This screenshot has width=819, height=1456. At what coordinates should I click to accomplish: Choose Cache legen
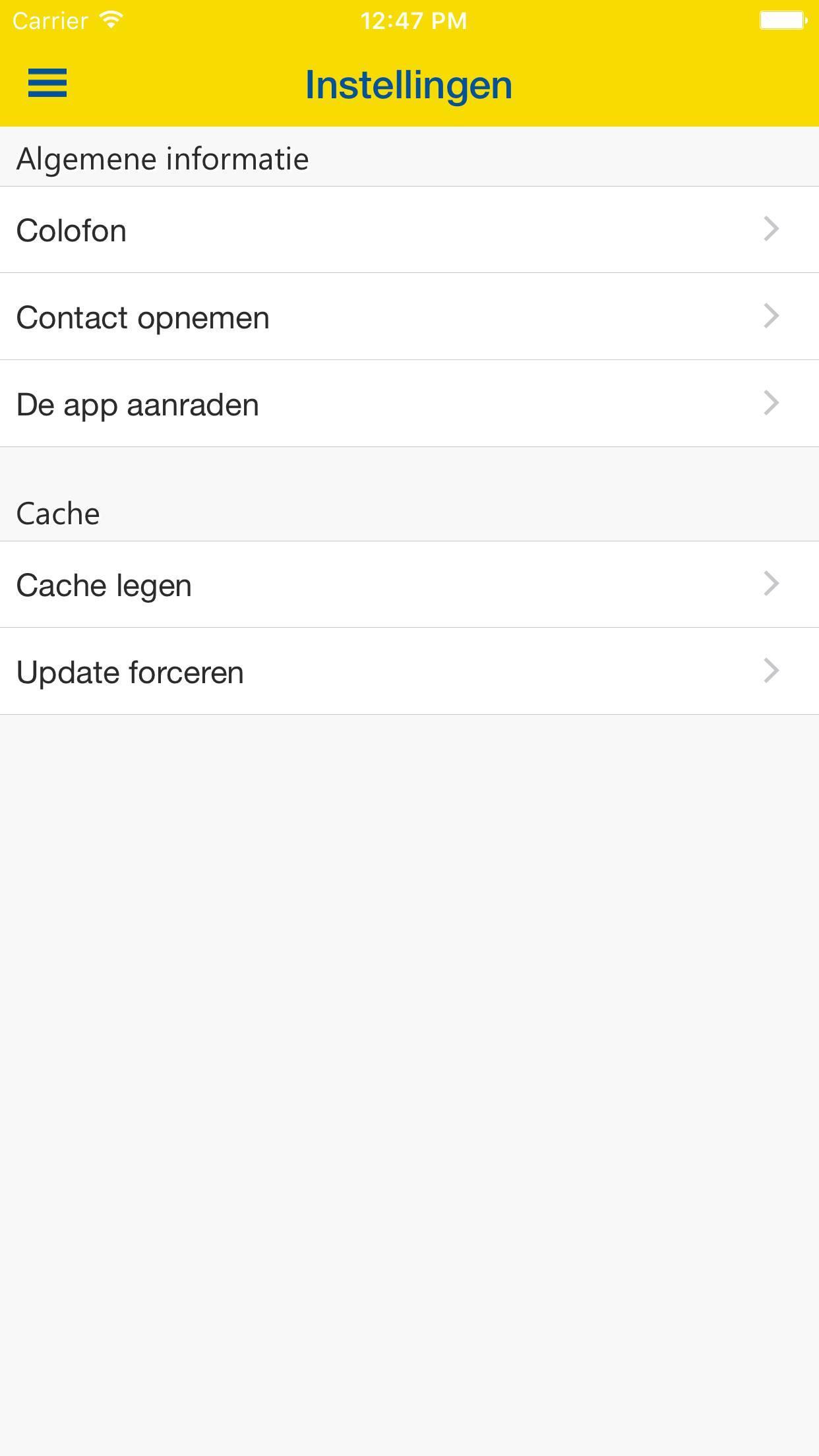pos(409,585)
